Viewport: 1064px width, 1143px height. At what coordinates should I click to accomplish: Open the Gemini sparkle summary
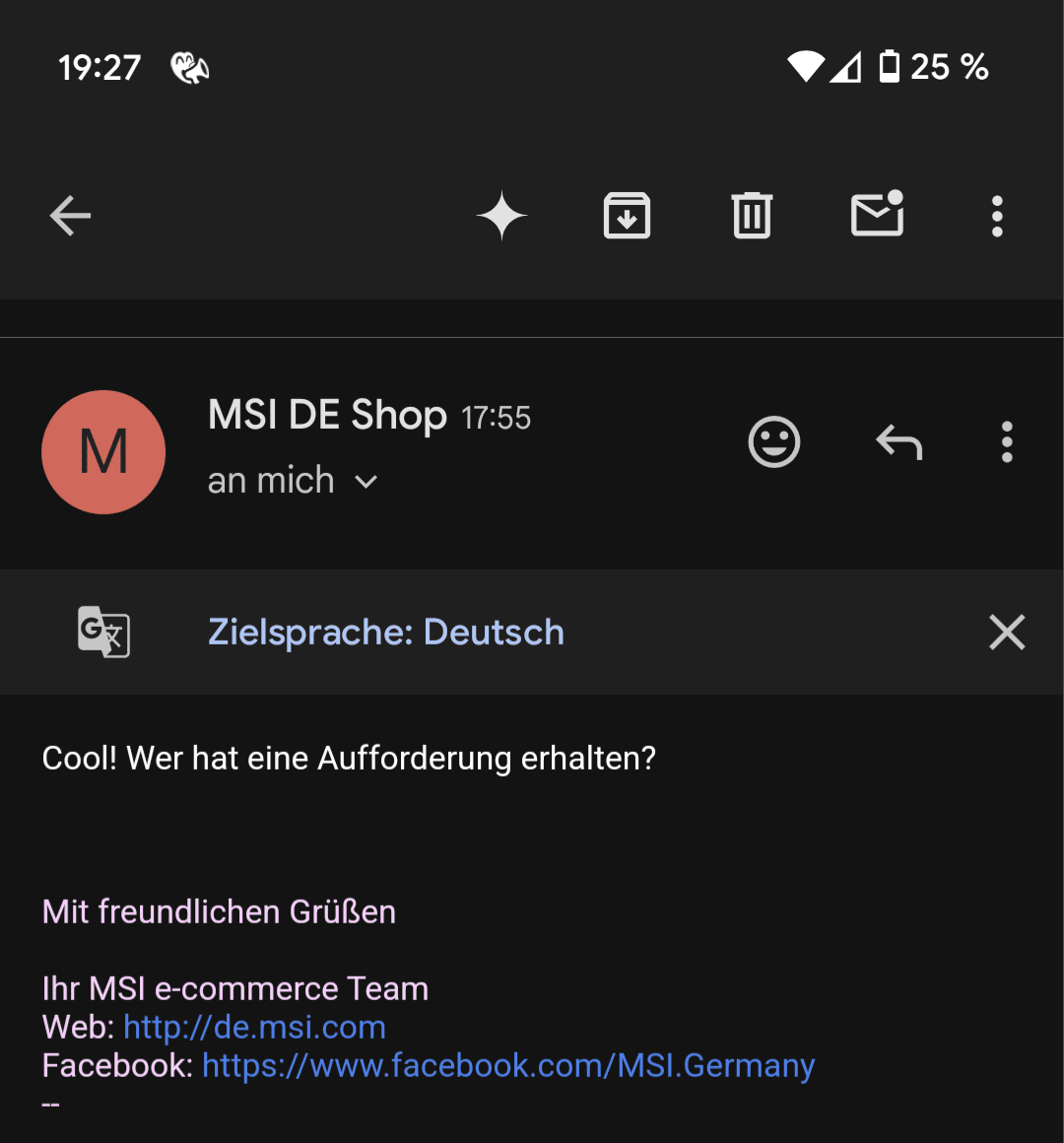[x=501, y=216]
